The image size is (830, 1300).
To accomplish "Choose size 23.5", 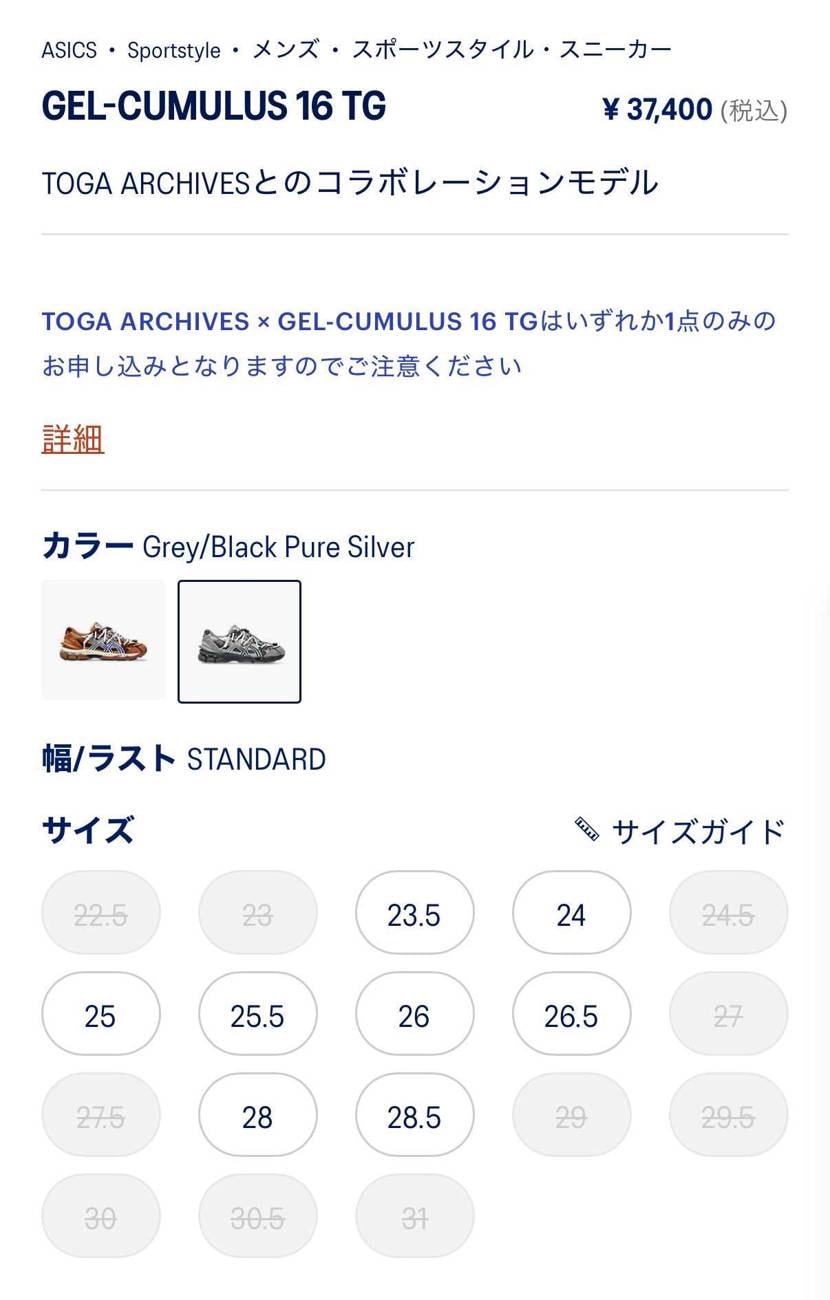I will [414, 915].
